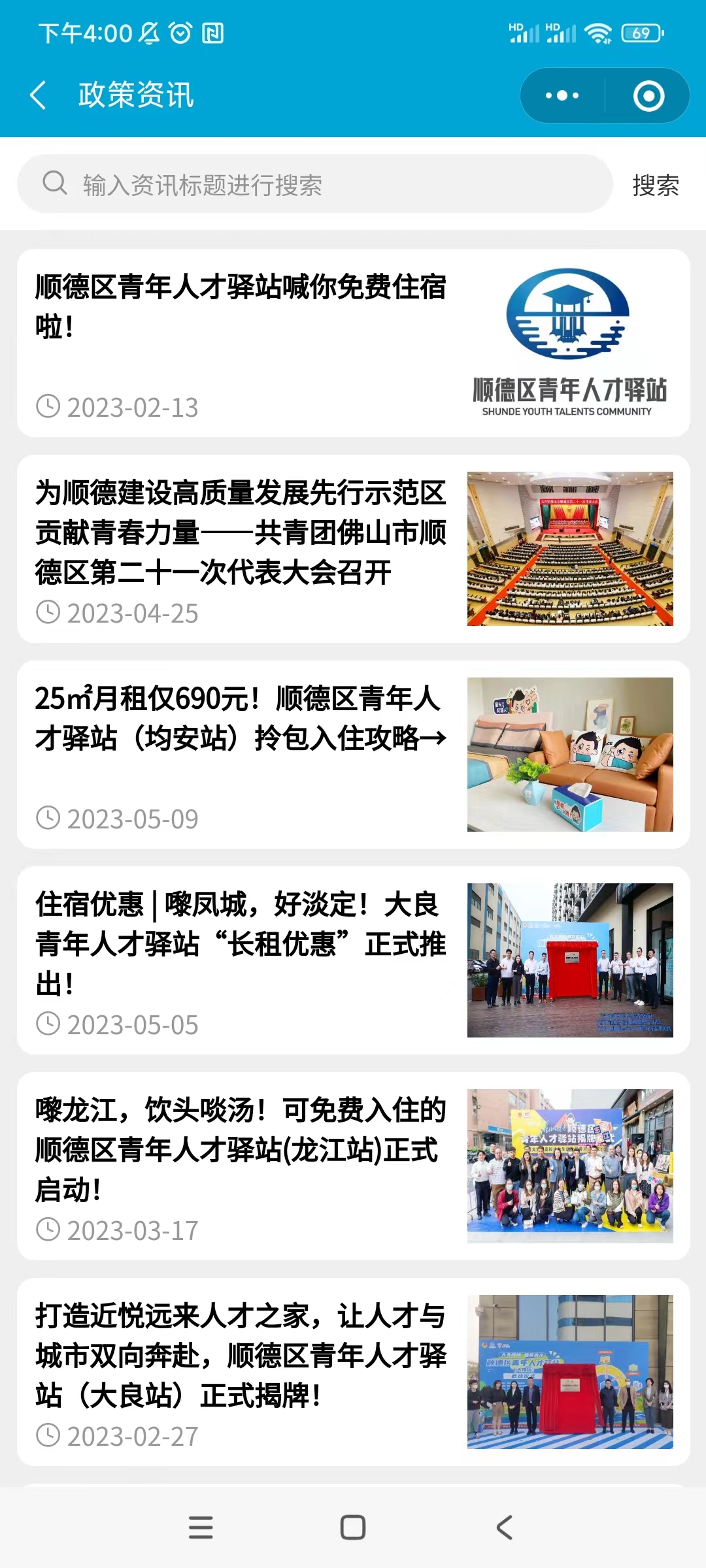Tap system recent apps button
Viewport: 706px width, 1568px height.
click(201, 1527)
